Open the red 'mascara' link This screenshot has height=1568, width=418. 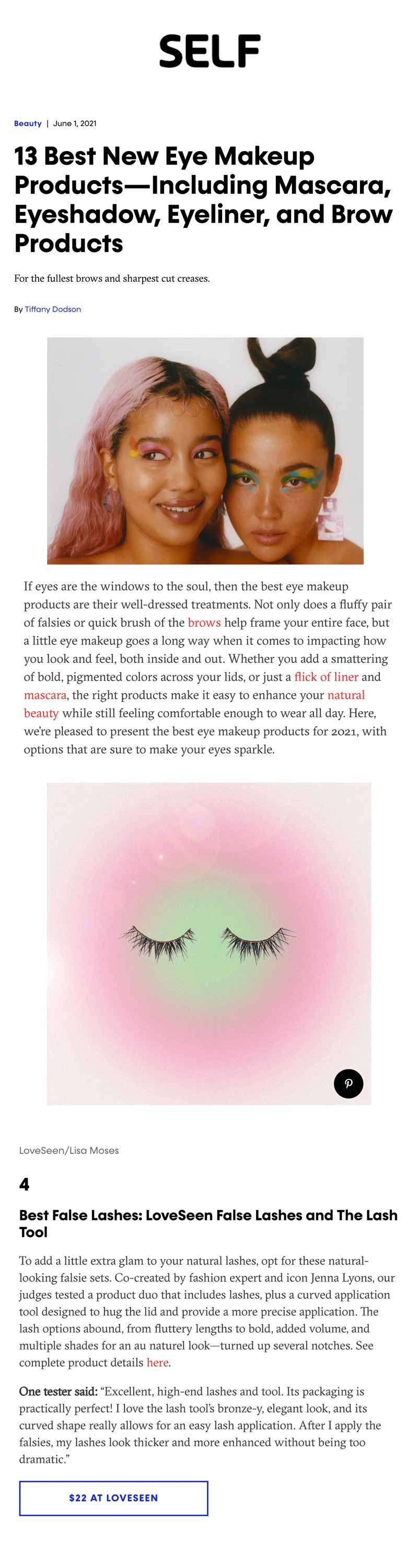coord(45,695)
